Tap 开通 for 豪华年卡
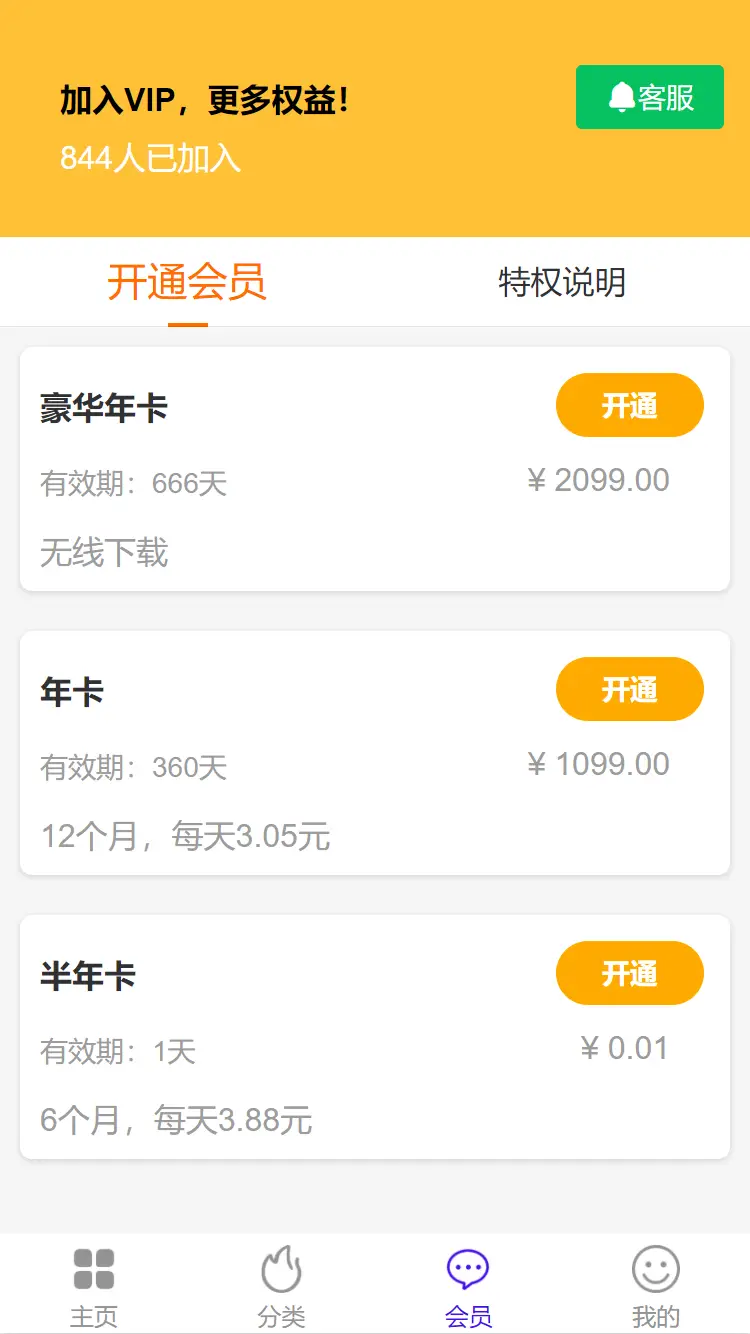Viewport: 750px width, 1334px height. point(630,405)
